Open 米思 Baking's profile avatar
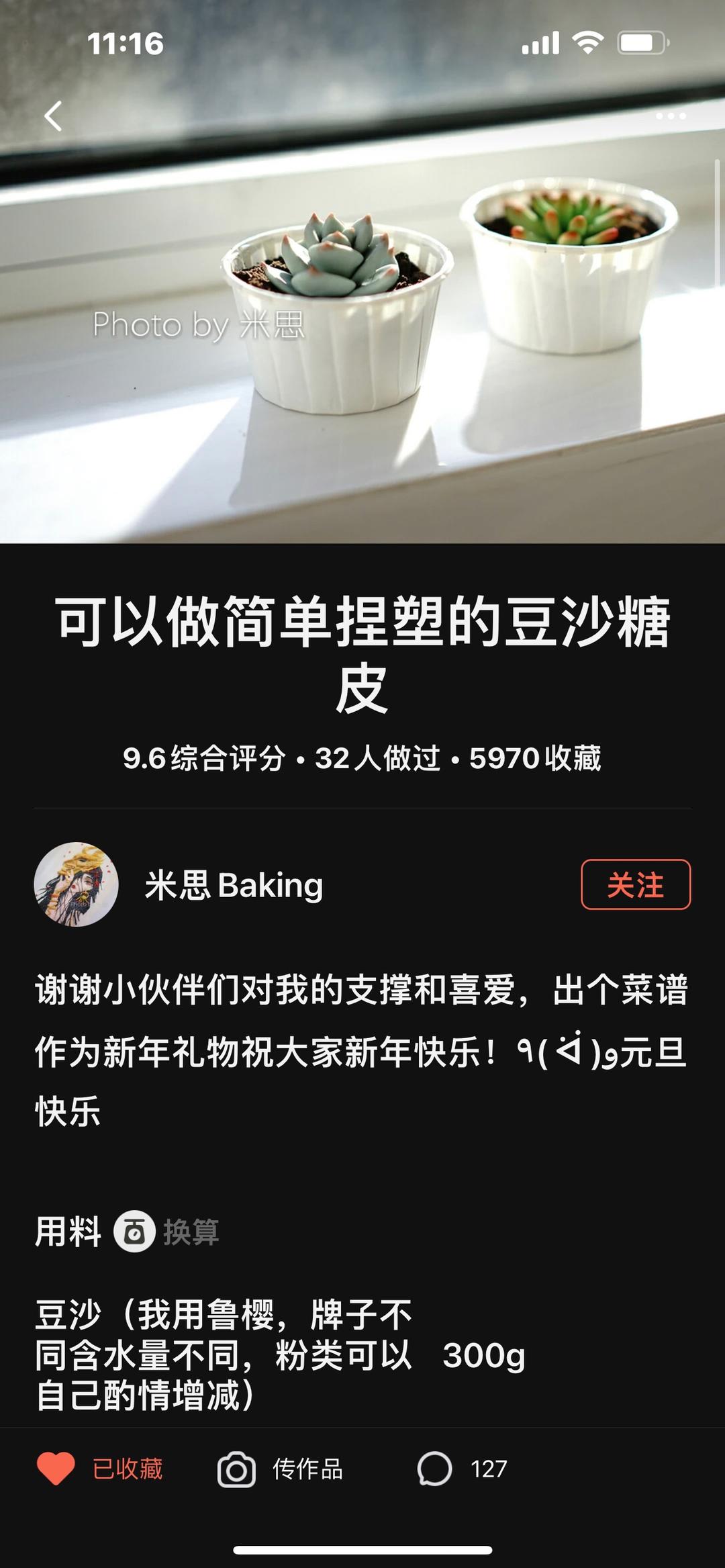This screenshot has height=1568, width=725. click(77, 884)
